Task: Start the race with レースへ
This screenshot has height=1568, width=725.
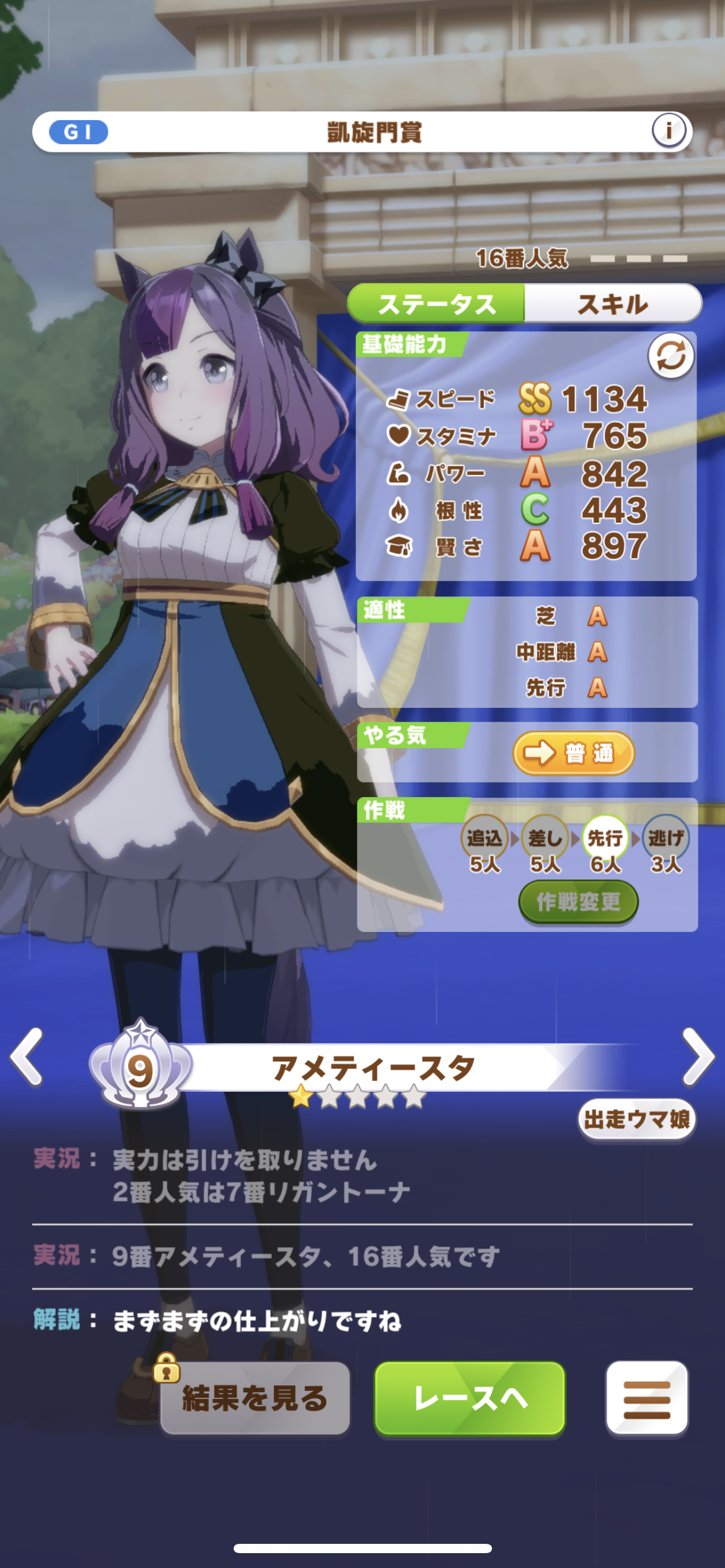Action: pos(470,1398)
